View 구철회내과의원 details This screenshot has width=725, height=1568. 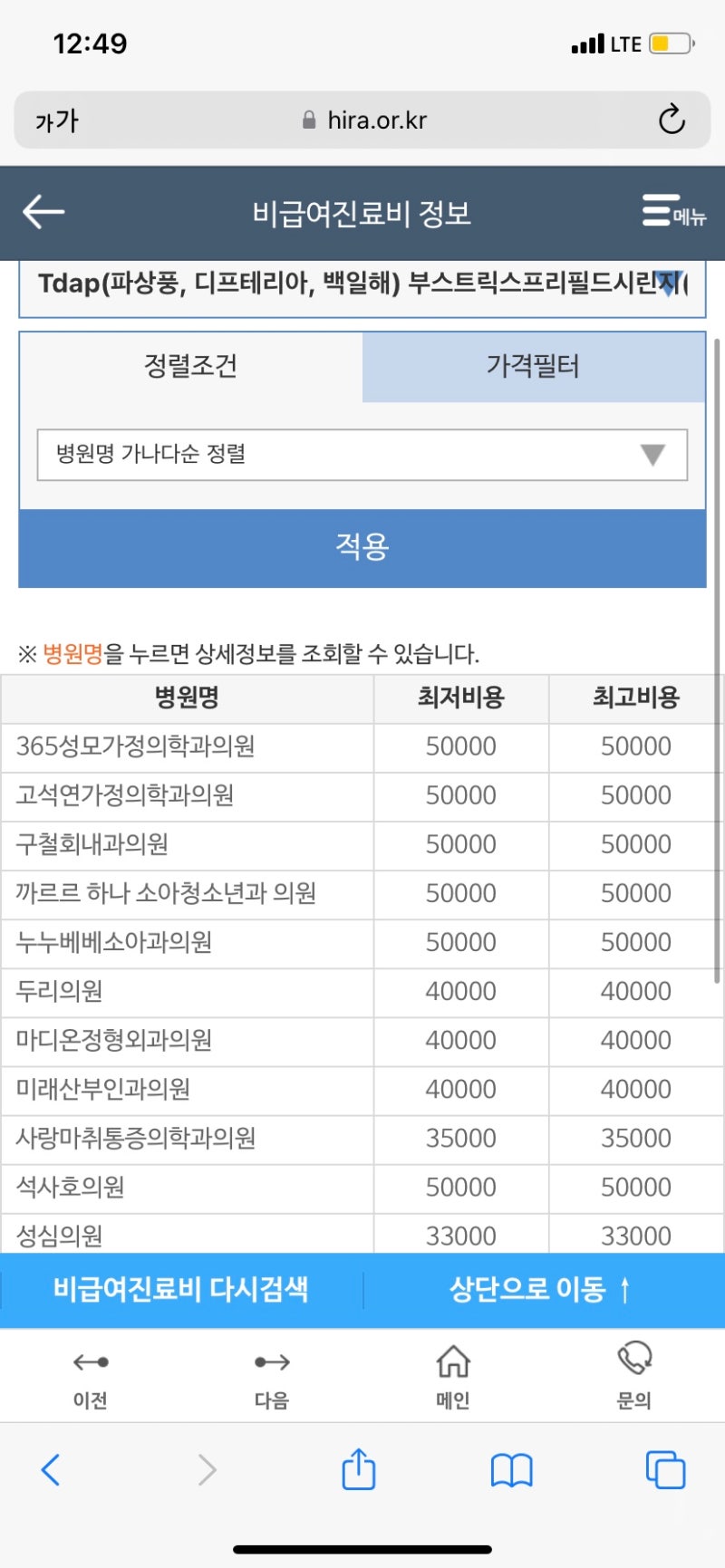(x=92, y=844)
